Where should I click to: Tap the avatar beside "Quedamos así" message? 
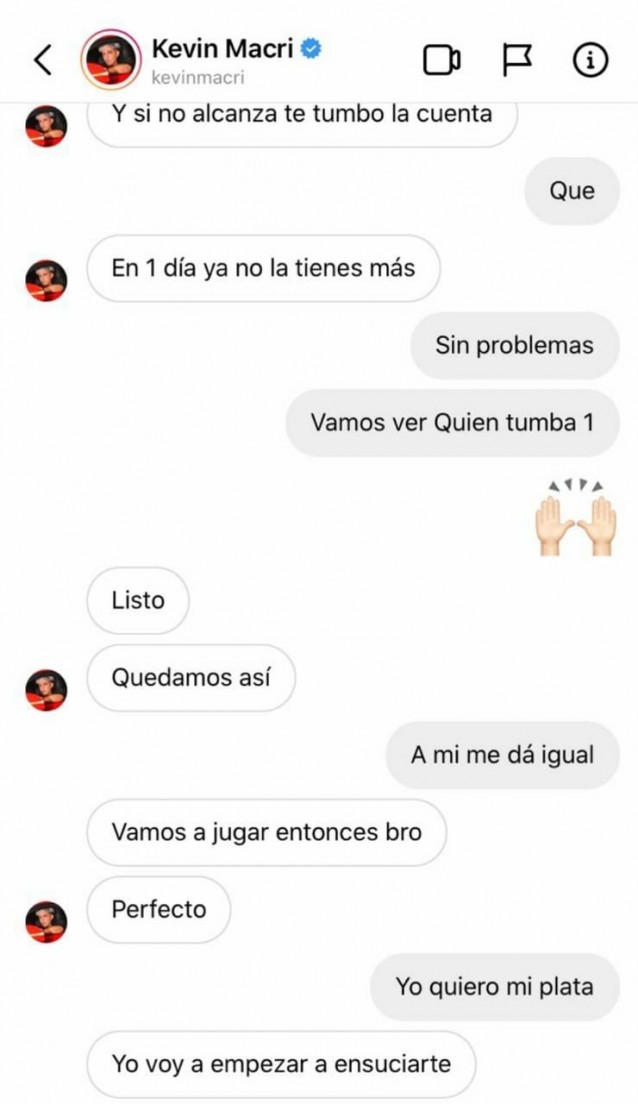pyautogui.click(x=46, y=689)
